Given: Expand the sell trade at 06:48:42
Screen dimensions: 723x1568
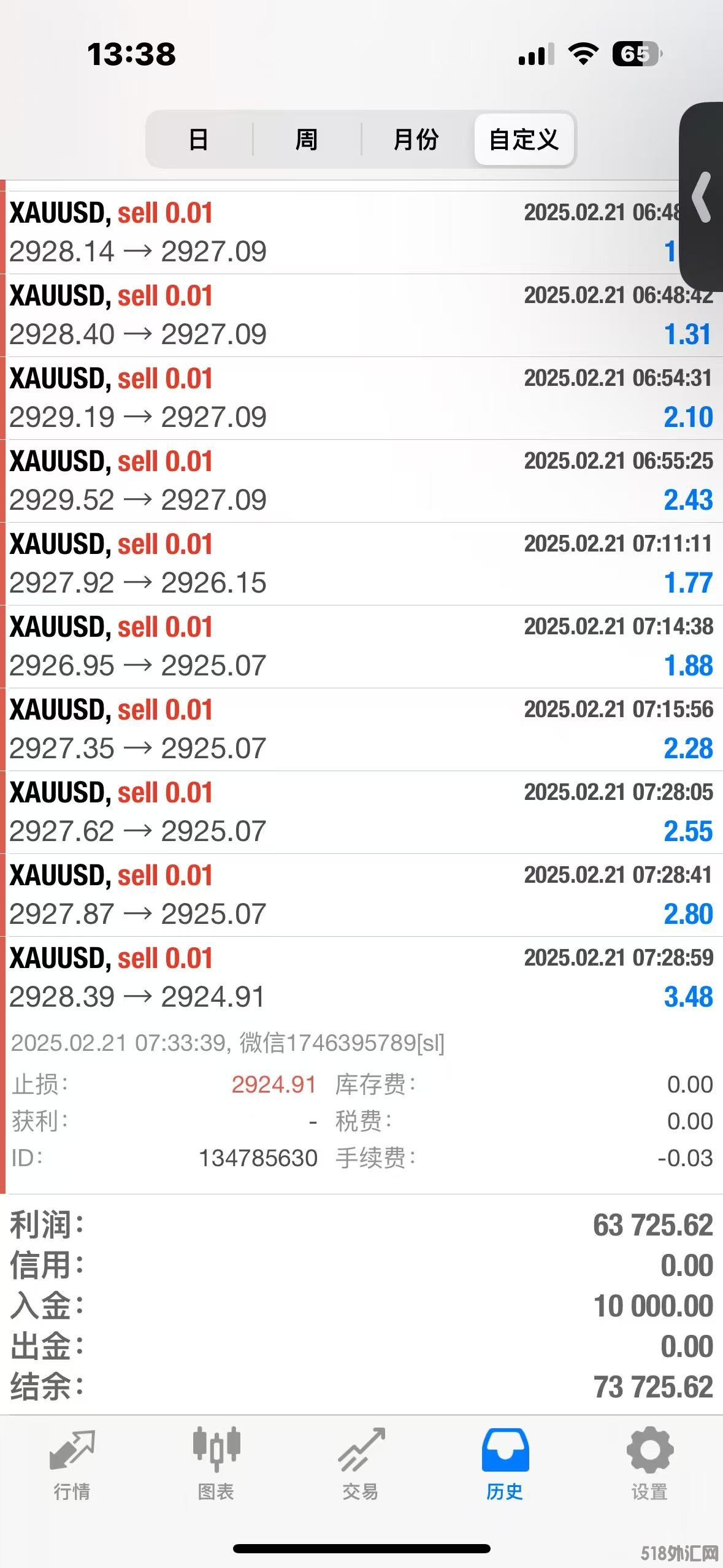Looking at the screenshot, I should (362, 315).
